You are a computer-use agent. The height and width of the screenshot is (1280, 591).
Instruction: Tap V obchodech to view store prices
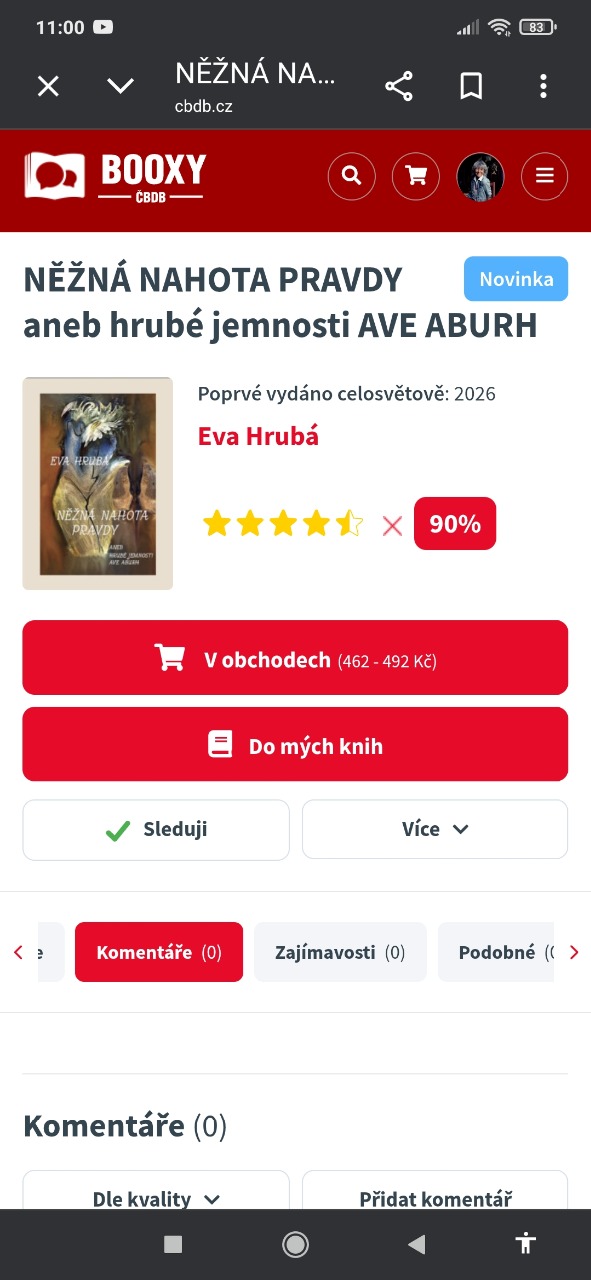(x=295, y=657)
